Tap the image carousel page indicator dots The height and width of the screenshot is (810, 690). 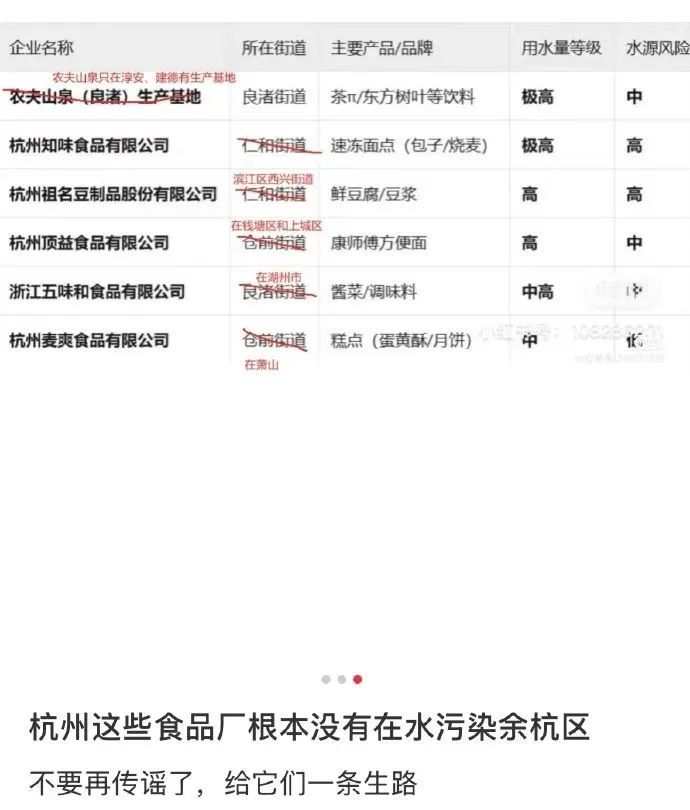(341, 679)
